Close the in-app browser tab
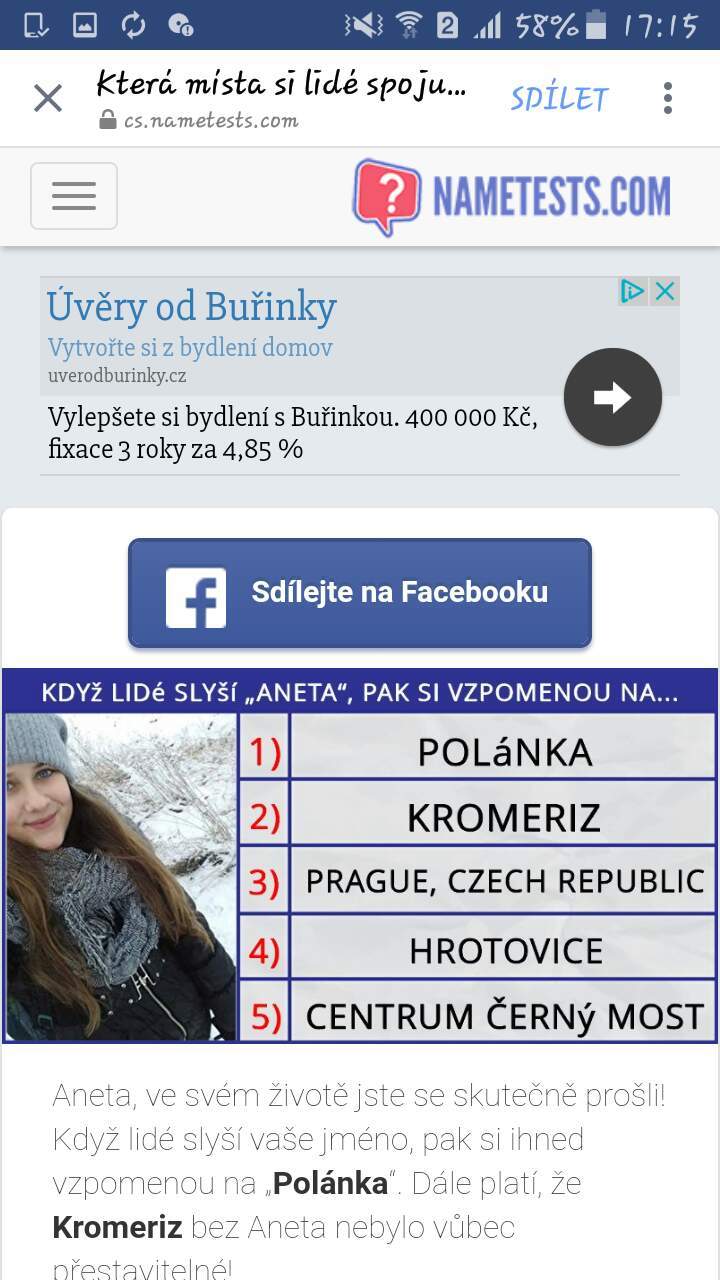The height and width of the screenshot is (1280, 720). point(48,98)
